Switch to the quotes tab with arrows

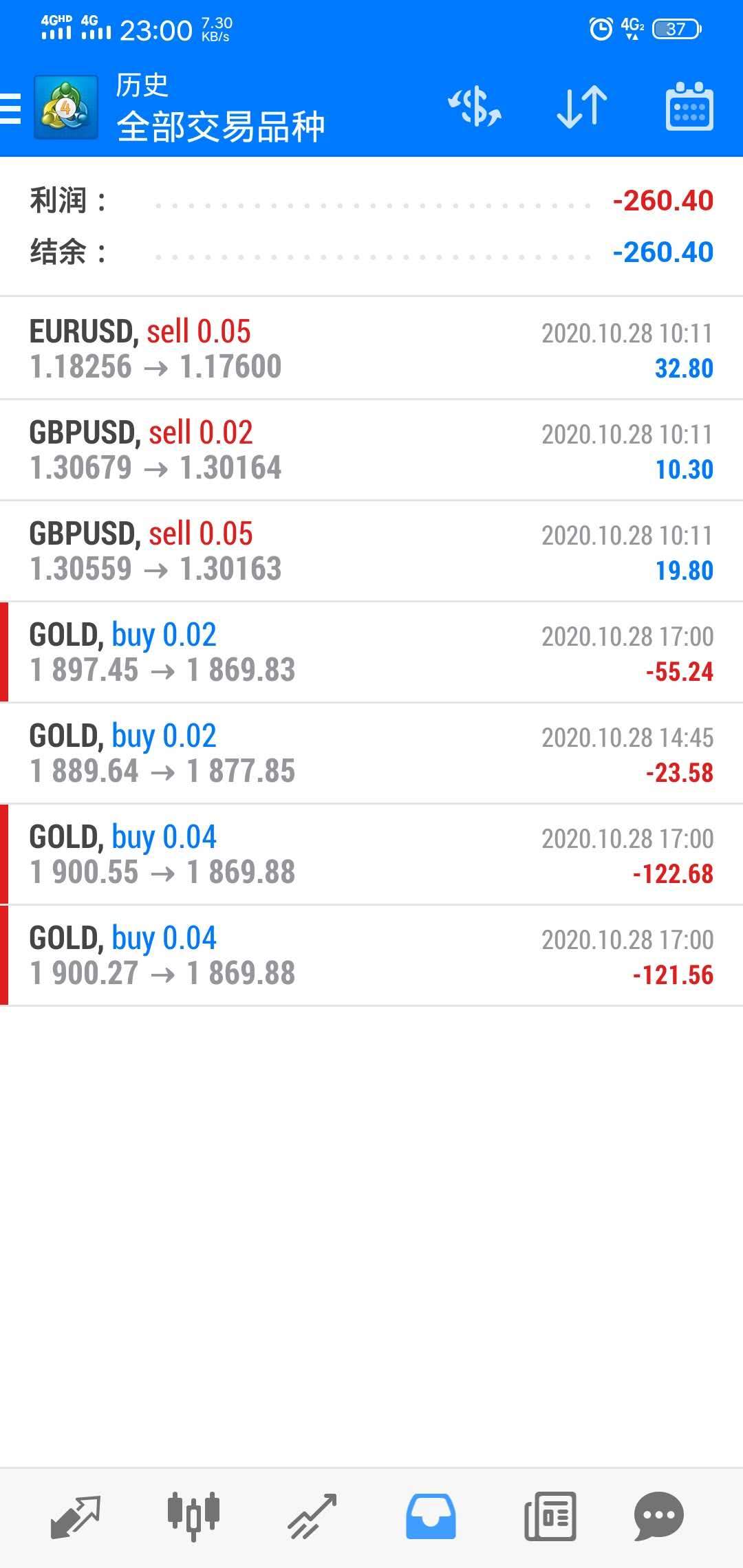(x=76, y=1516)
